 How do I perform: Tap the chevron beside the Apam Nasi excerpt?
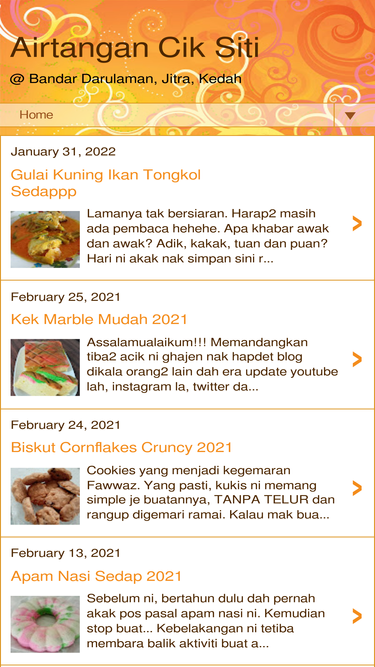(x=357, y=616)
